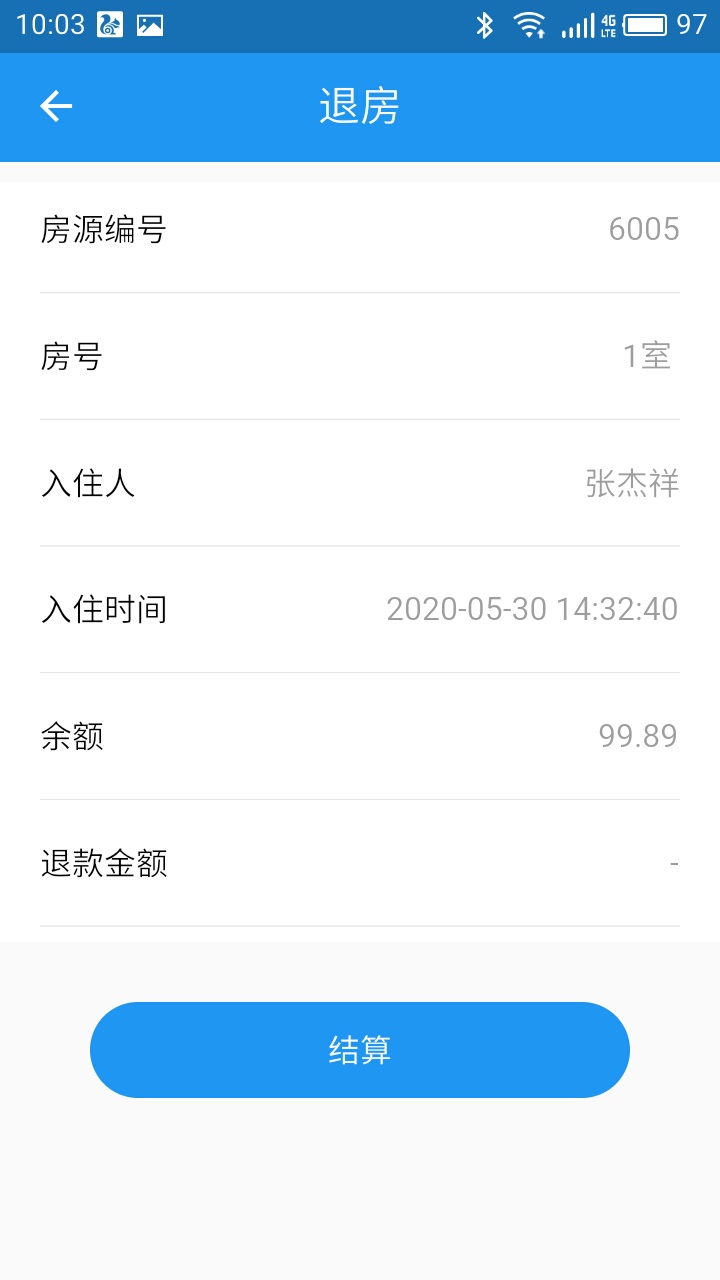Select the 退房 title in the header
The image size is (720, 1280).
(x=360, y=107)
